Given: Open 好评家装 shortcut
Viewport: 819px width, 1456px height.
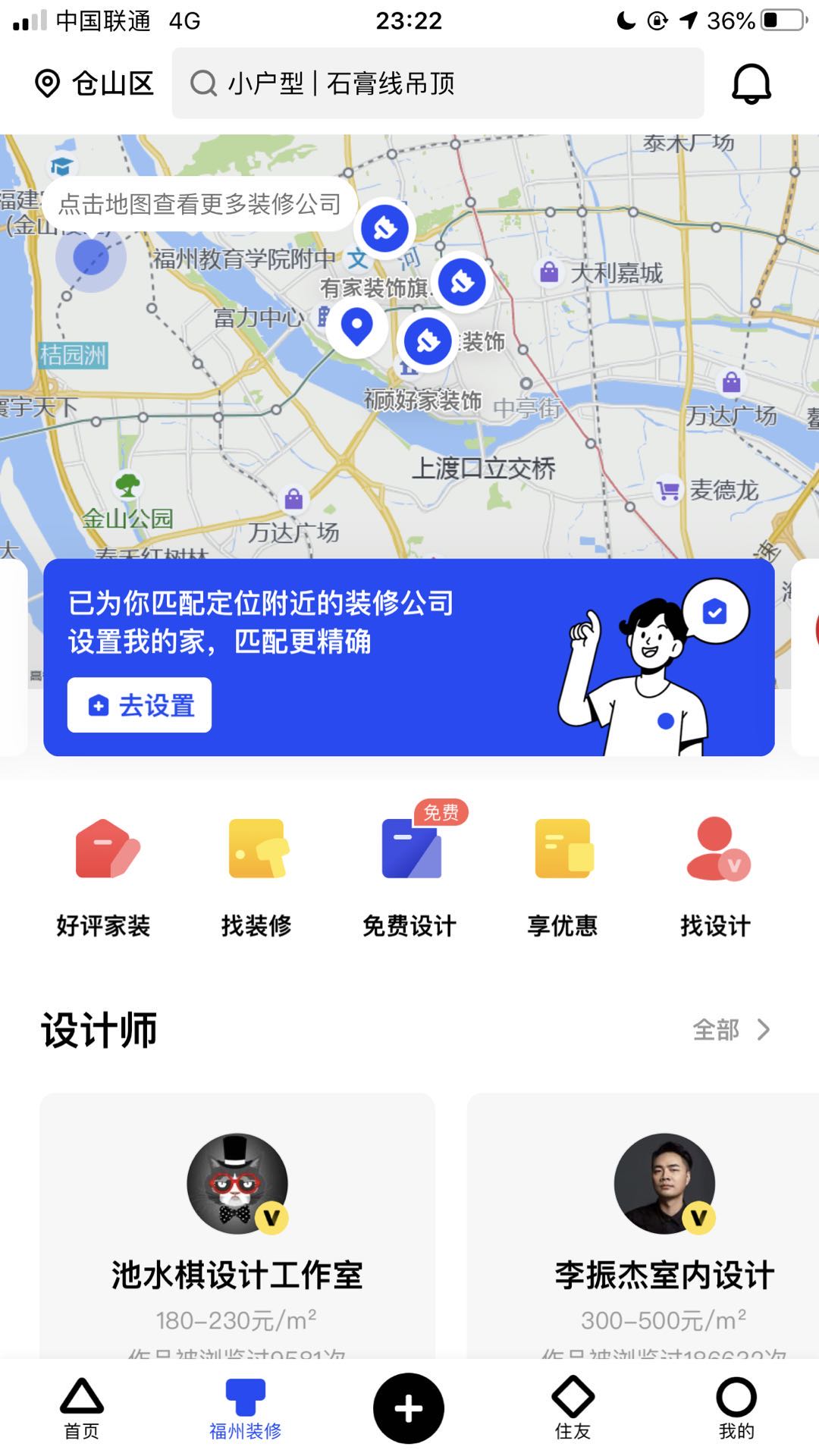Looking at the screenshot, I should (104, 876).
